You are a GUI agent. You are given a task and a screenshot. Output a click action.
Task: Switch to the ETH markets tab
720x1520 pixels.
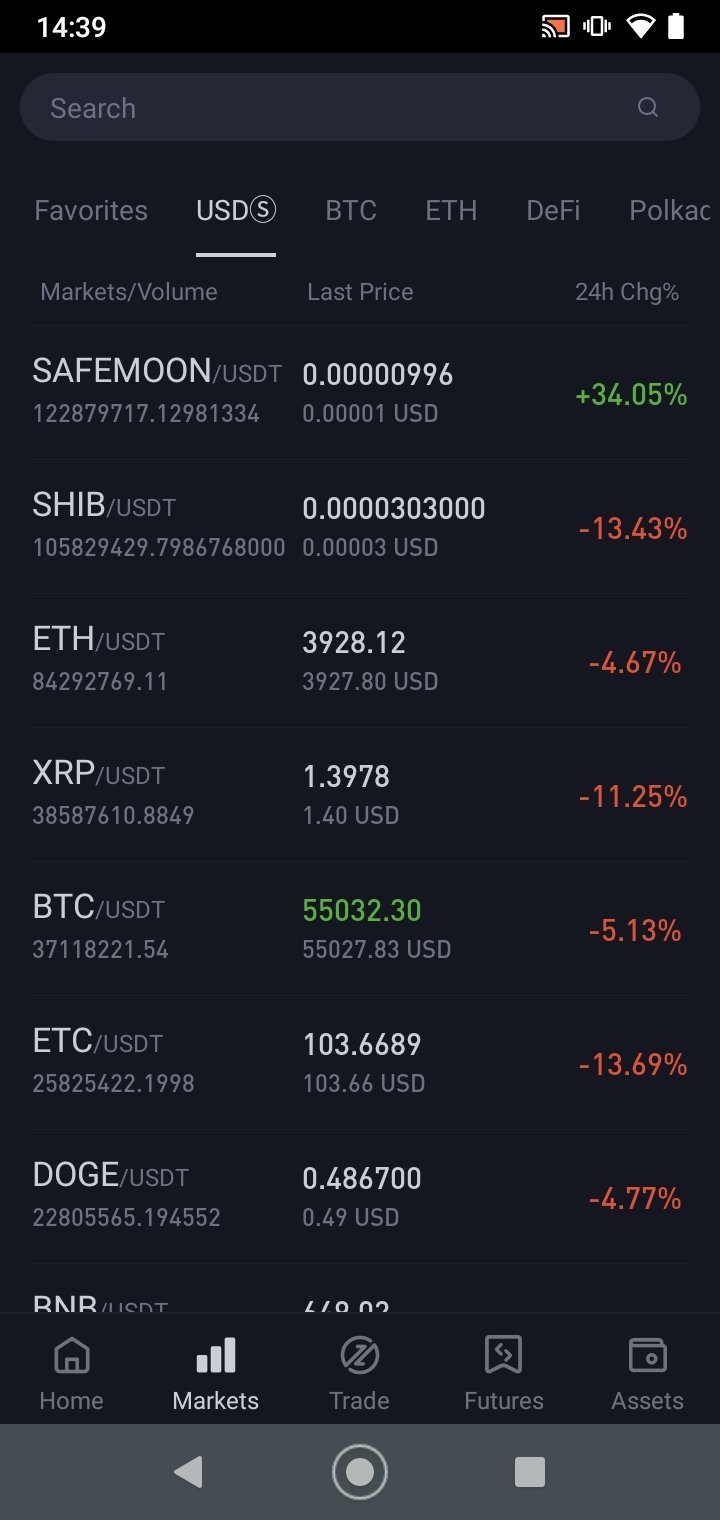click(x=451, y=211)
